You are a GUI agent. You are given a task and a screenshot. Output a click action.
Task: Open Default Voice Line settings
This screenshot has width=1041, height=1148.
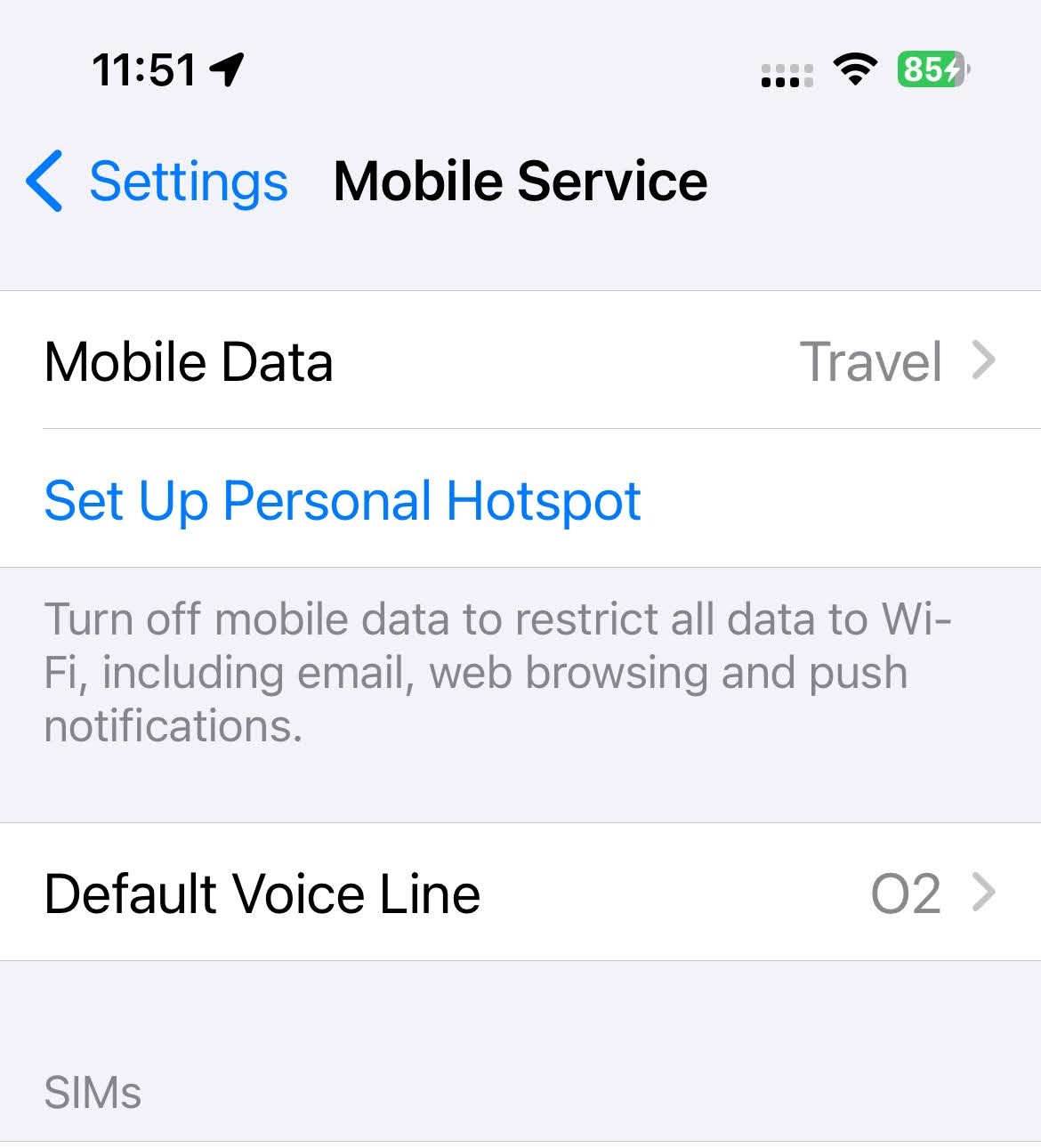click(x=520, y=893)
